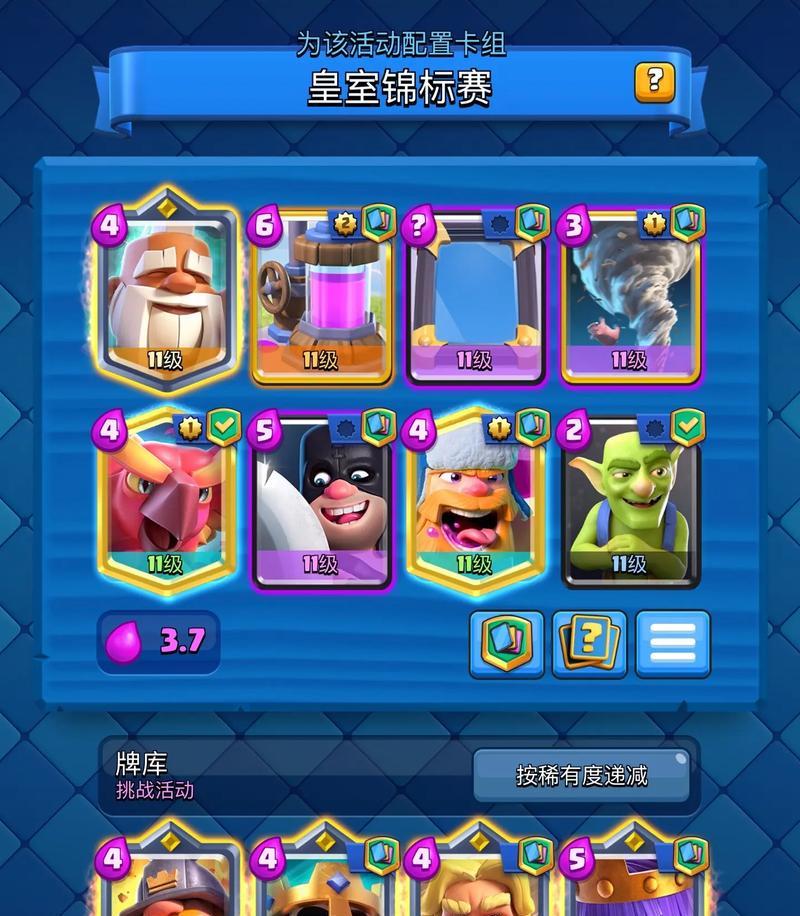Tap the random deck question-mark cards button
Image resolution: width=800 pixels, height=916 pixels.
pyautogui.click(x=589, y=644)
